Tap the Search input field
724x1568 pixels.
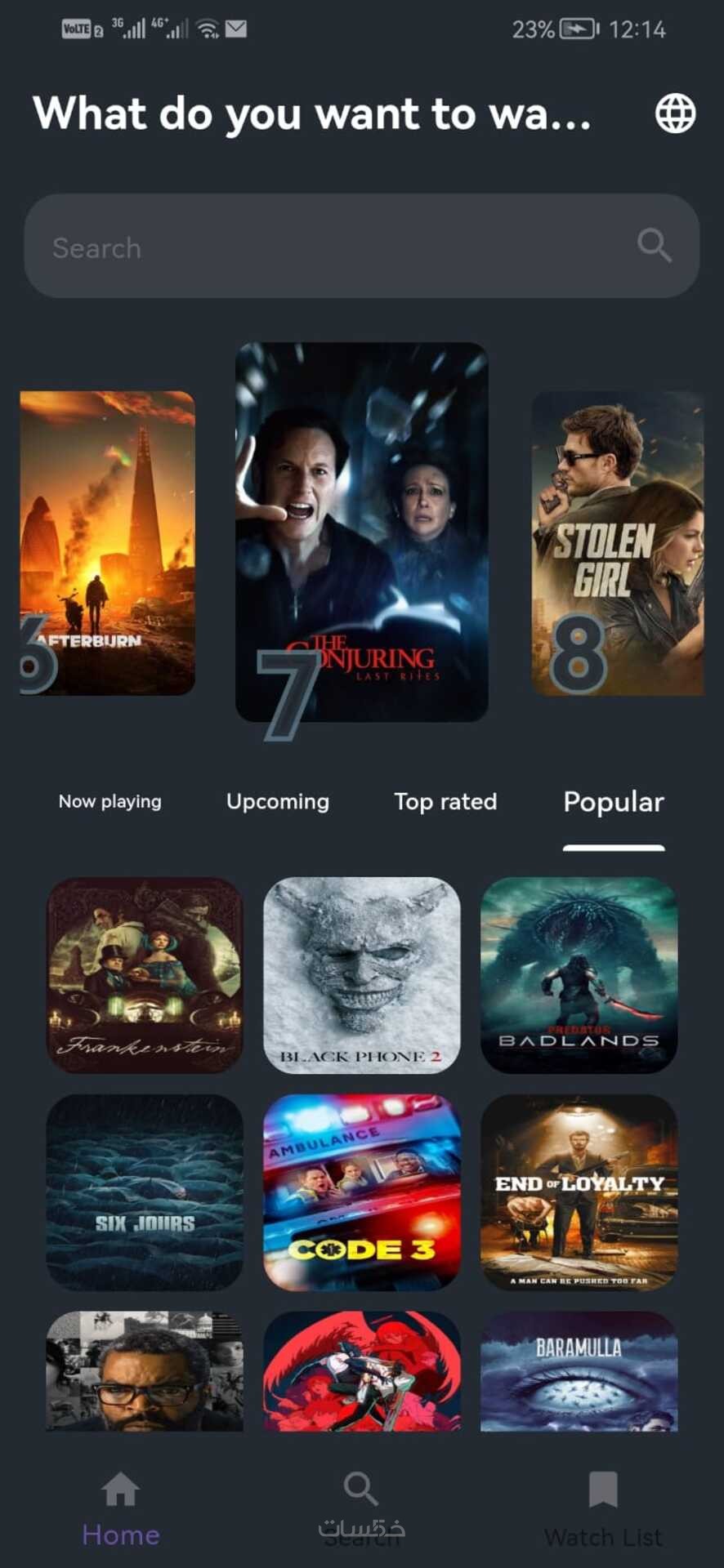(x=343, y=247)
